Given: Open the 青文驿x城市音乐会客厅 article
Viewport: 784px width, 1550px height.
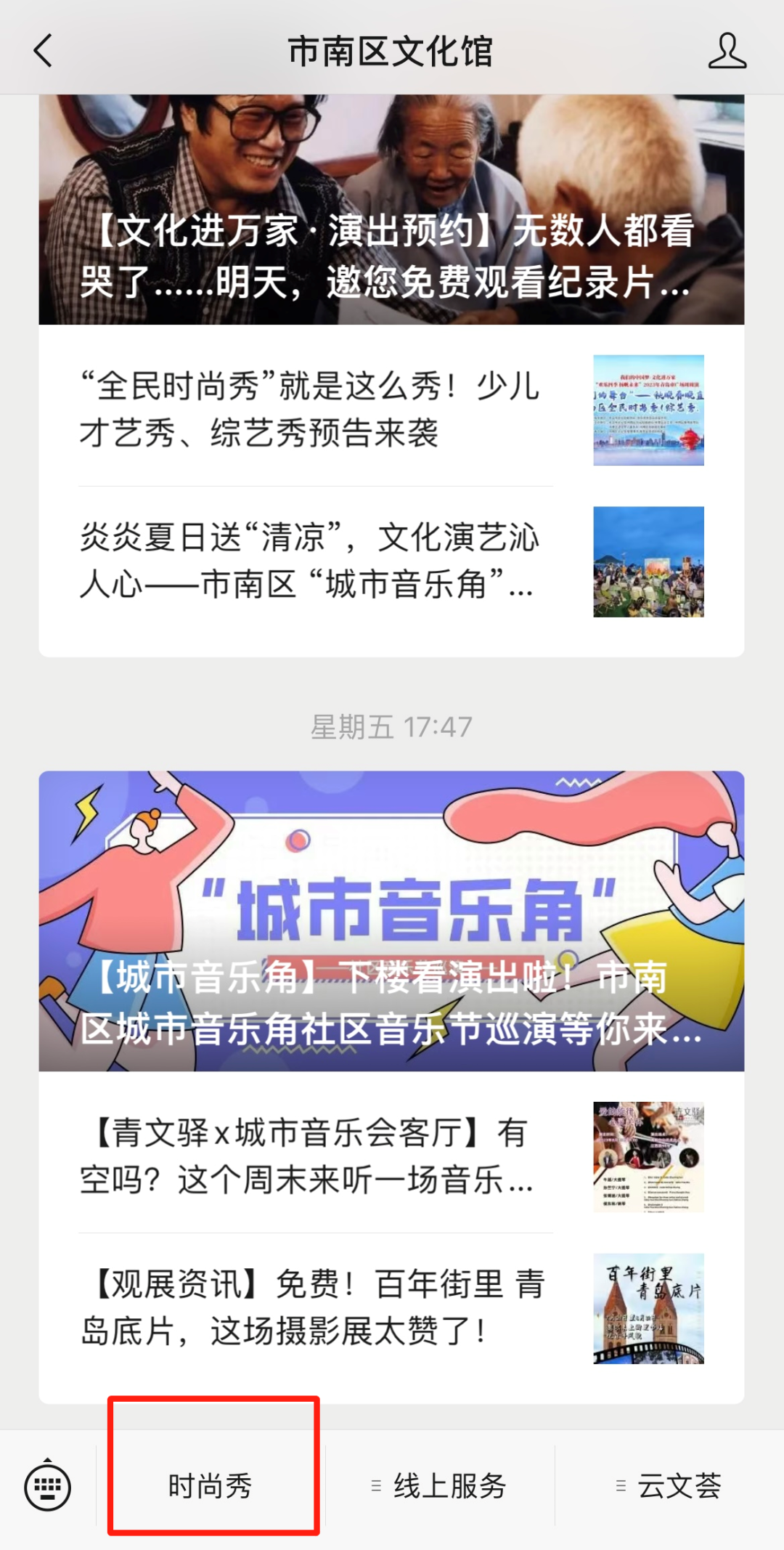Looking at the screenshot, I should 391,1156.
